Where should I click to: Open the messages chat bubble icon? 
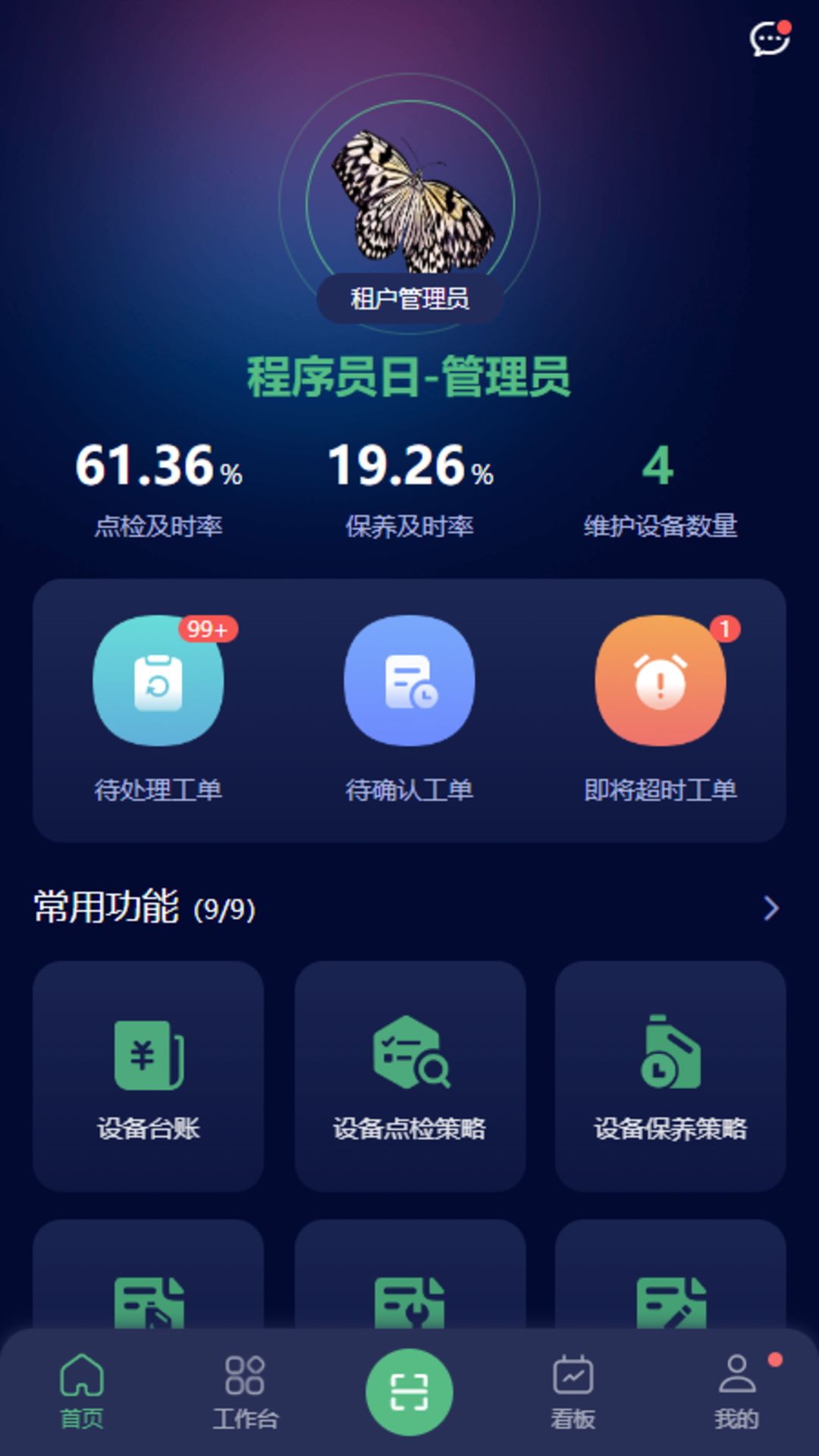pos(769,38)
